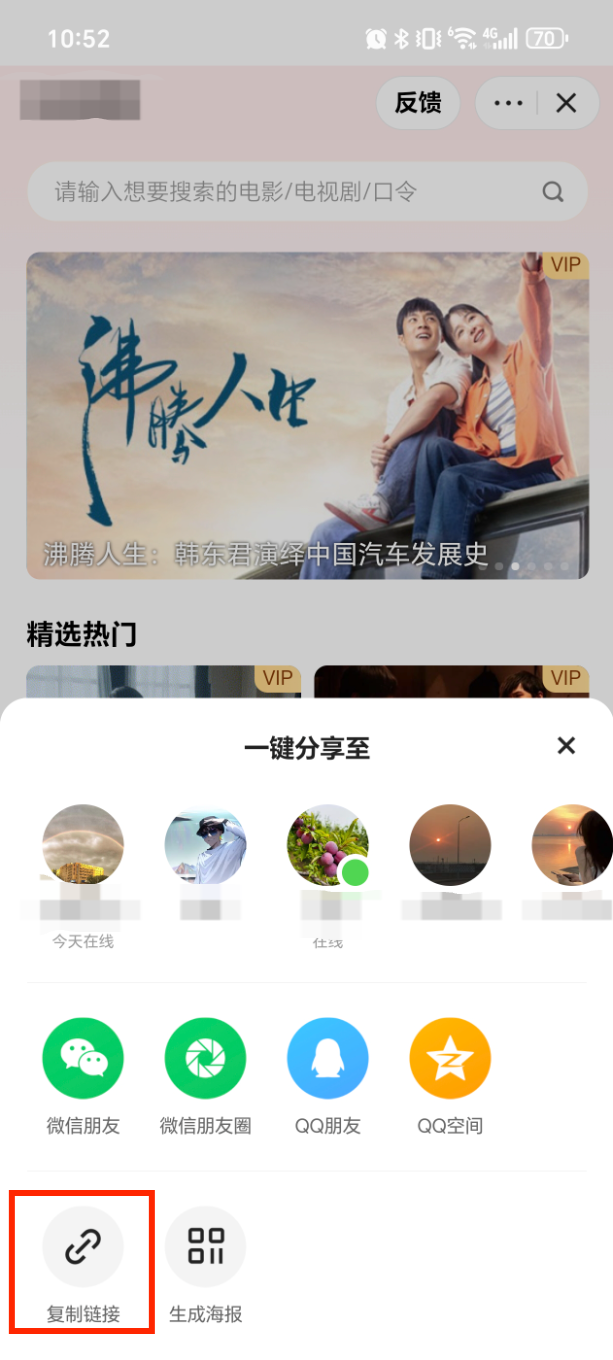Open the 沸腾人生 banner
613x1360 pixels.
point(307,415)
